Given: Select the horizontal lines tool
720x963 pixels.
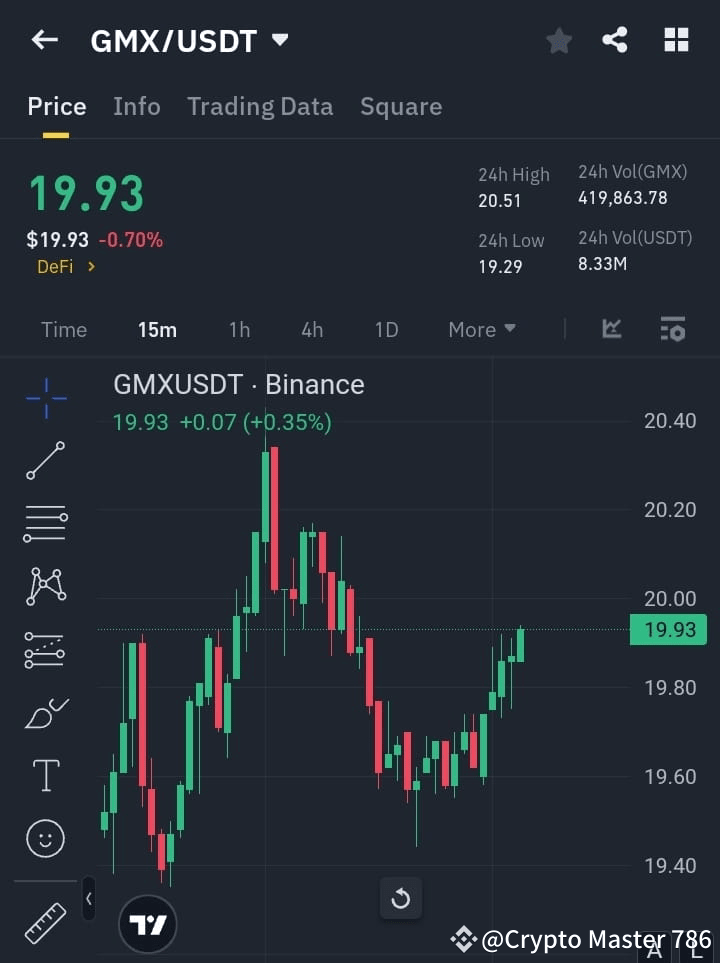Looking at the screenshot, I should click(x=44, y=524).
